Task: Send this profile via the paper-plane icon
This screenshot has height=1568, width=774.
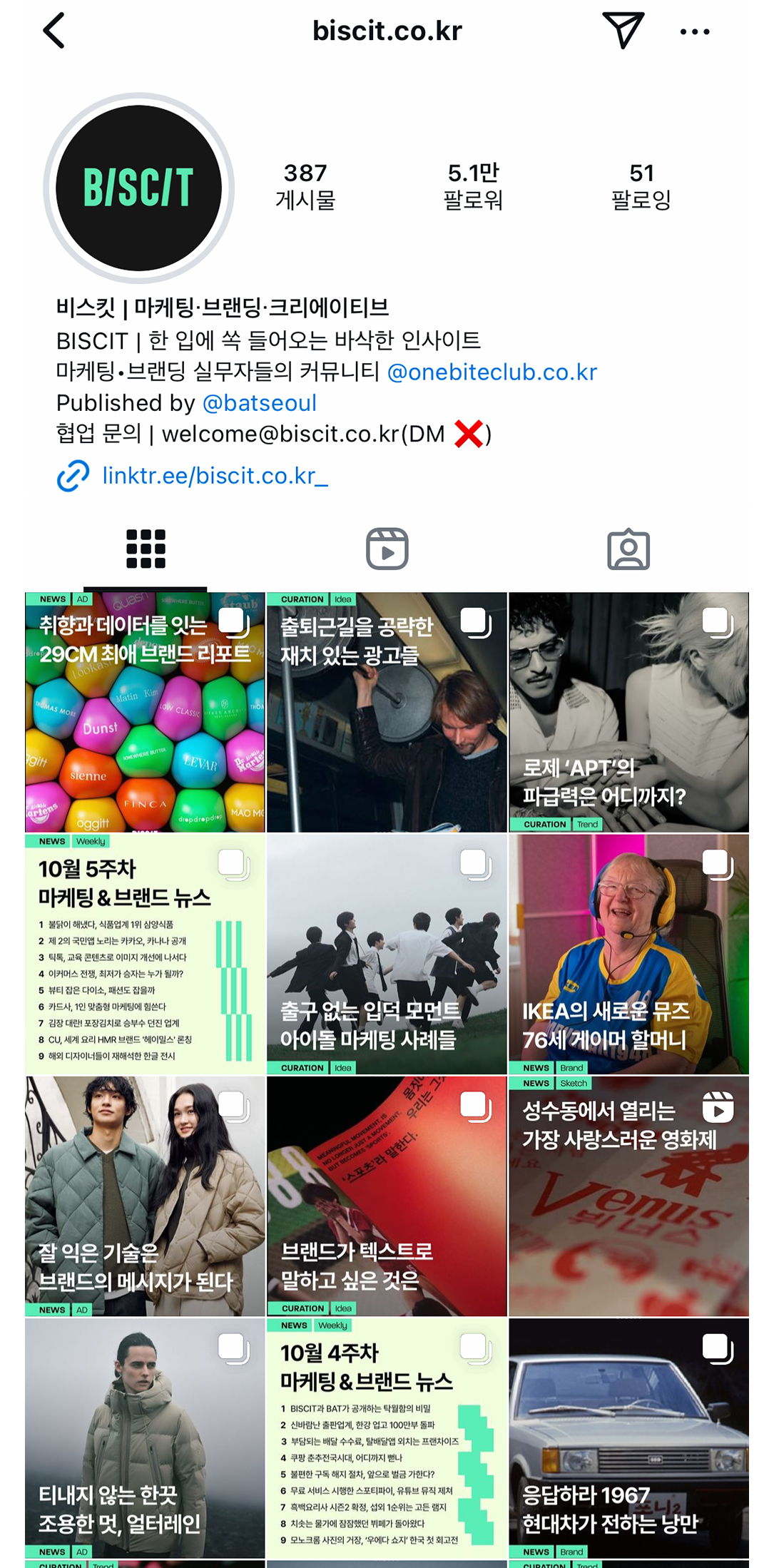Action: (x=623, y=30)
